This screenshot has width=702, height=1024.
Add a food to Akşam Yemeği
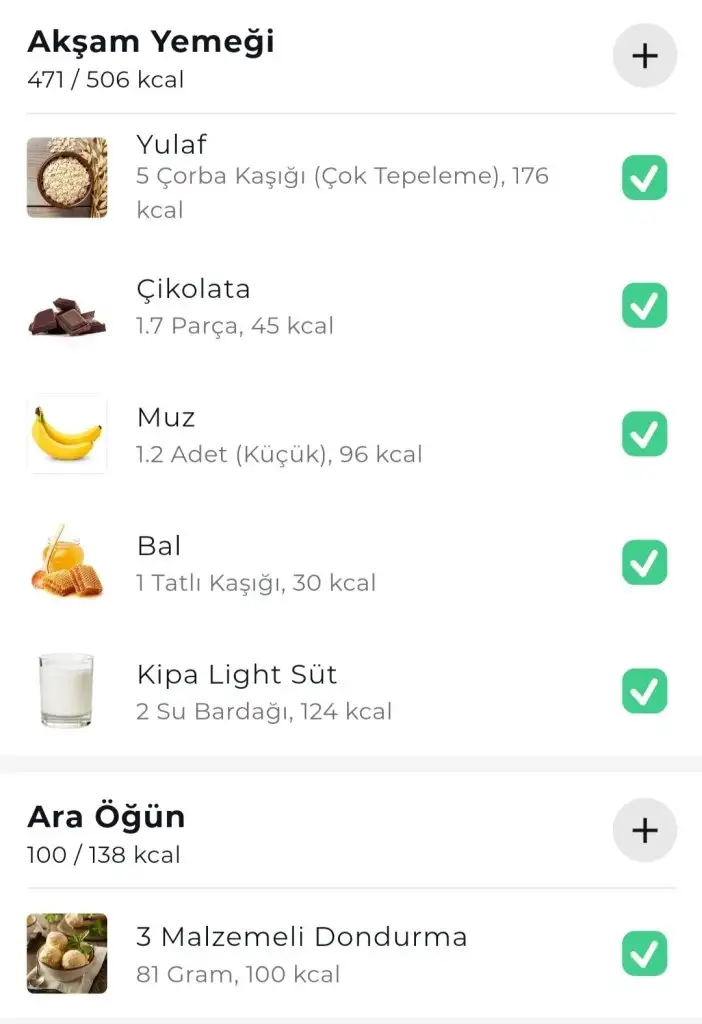coord(645,56)
